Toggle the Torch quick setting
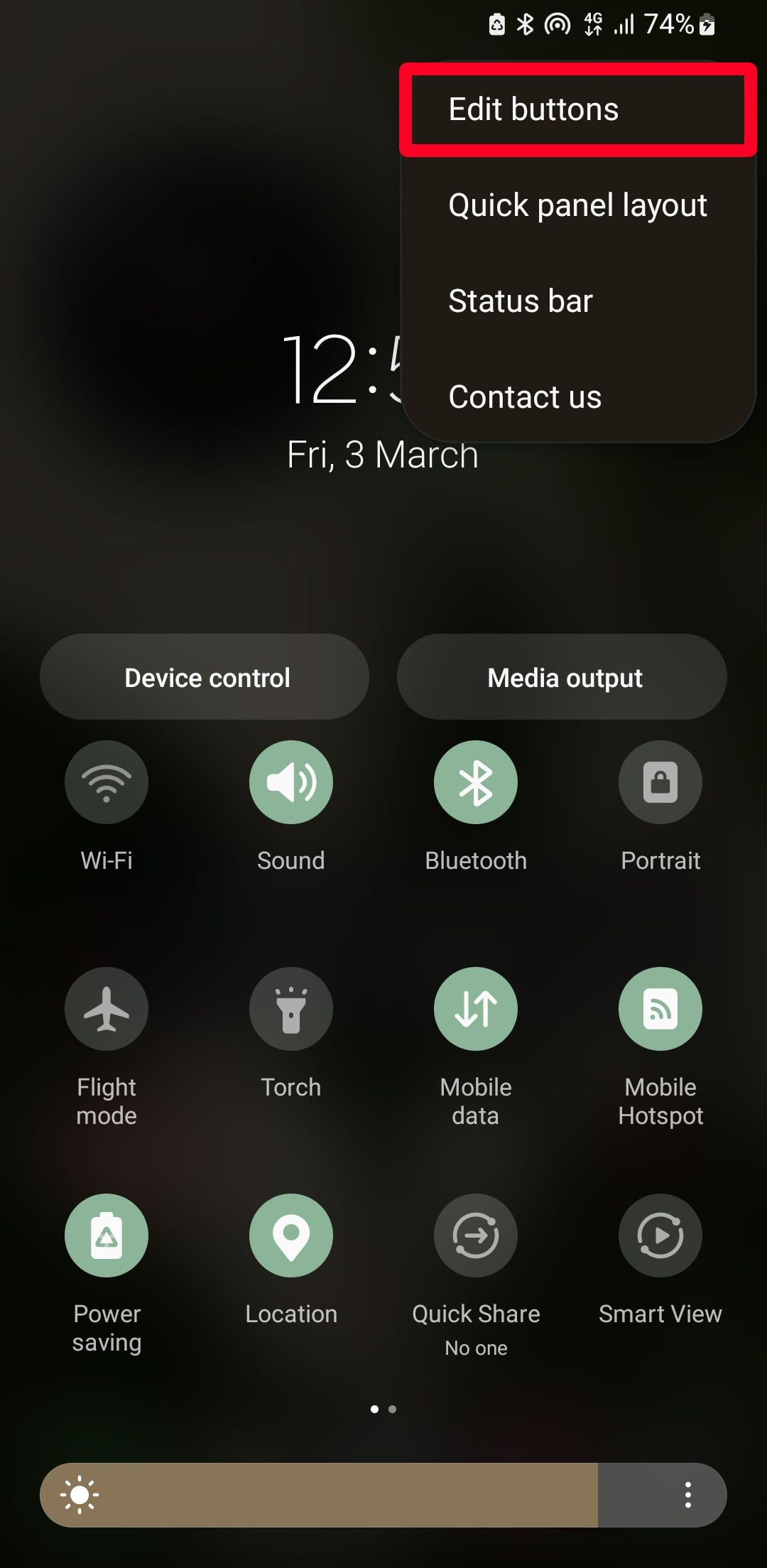Screen dimensions: 767x1568 click(x=291, y=1009)
